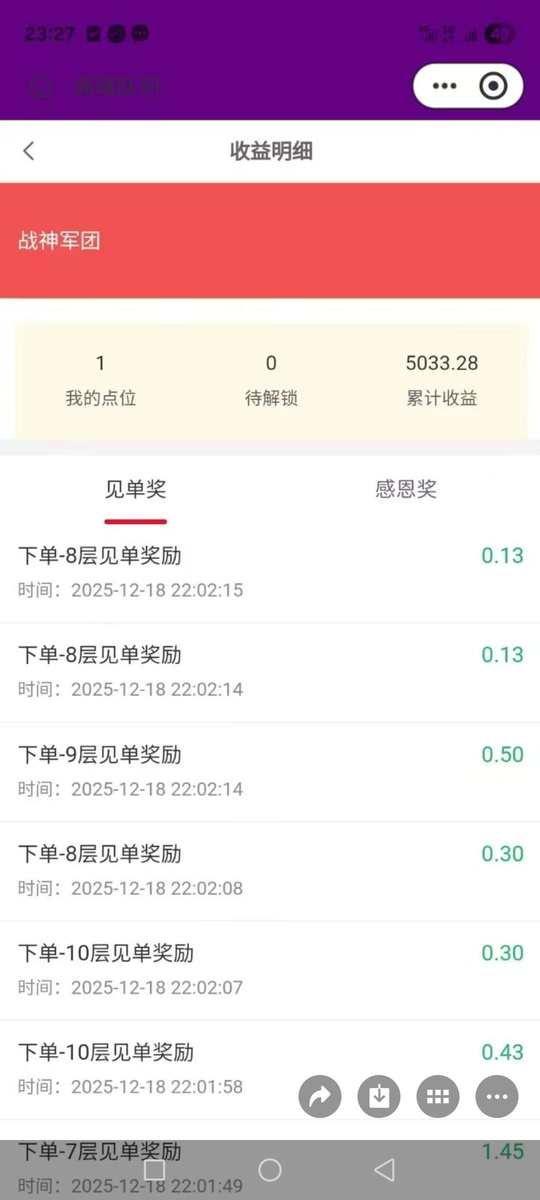The height and width of the screenshot is (1200, 540).
Task: Open recent apps from navigation bar
Action: (x=154, y=1169)
